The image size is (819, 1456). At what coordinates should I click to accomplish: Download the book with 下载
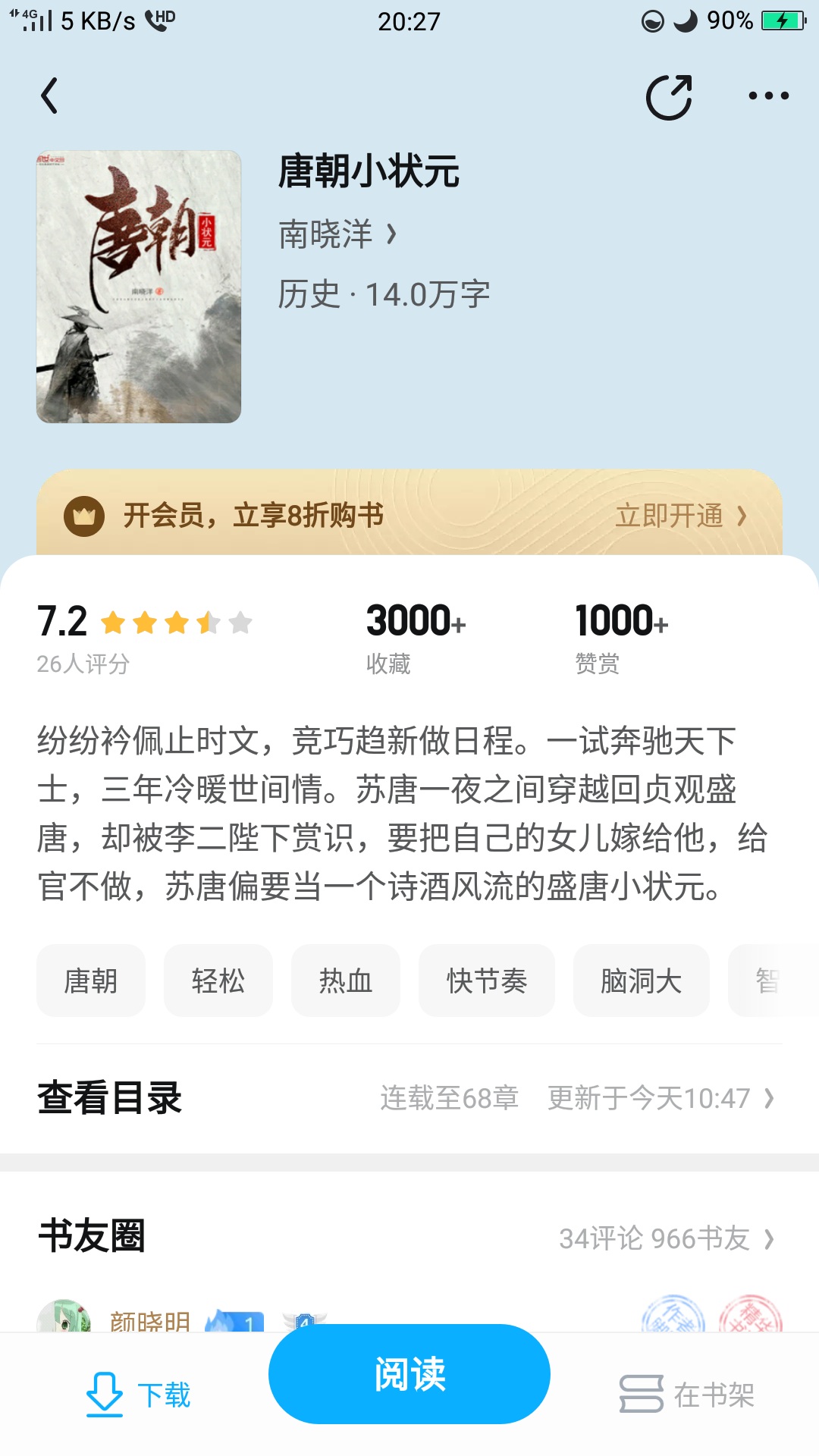pyautogui.click(x=138, y=1395)
